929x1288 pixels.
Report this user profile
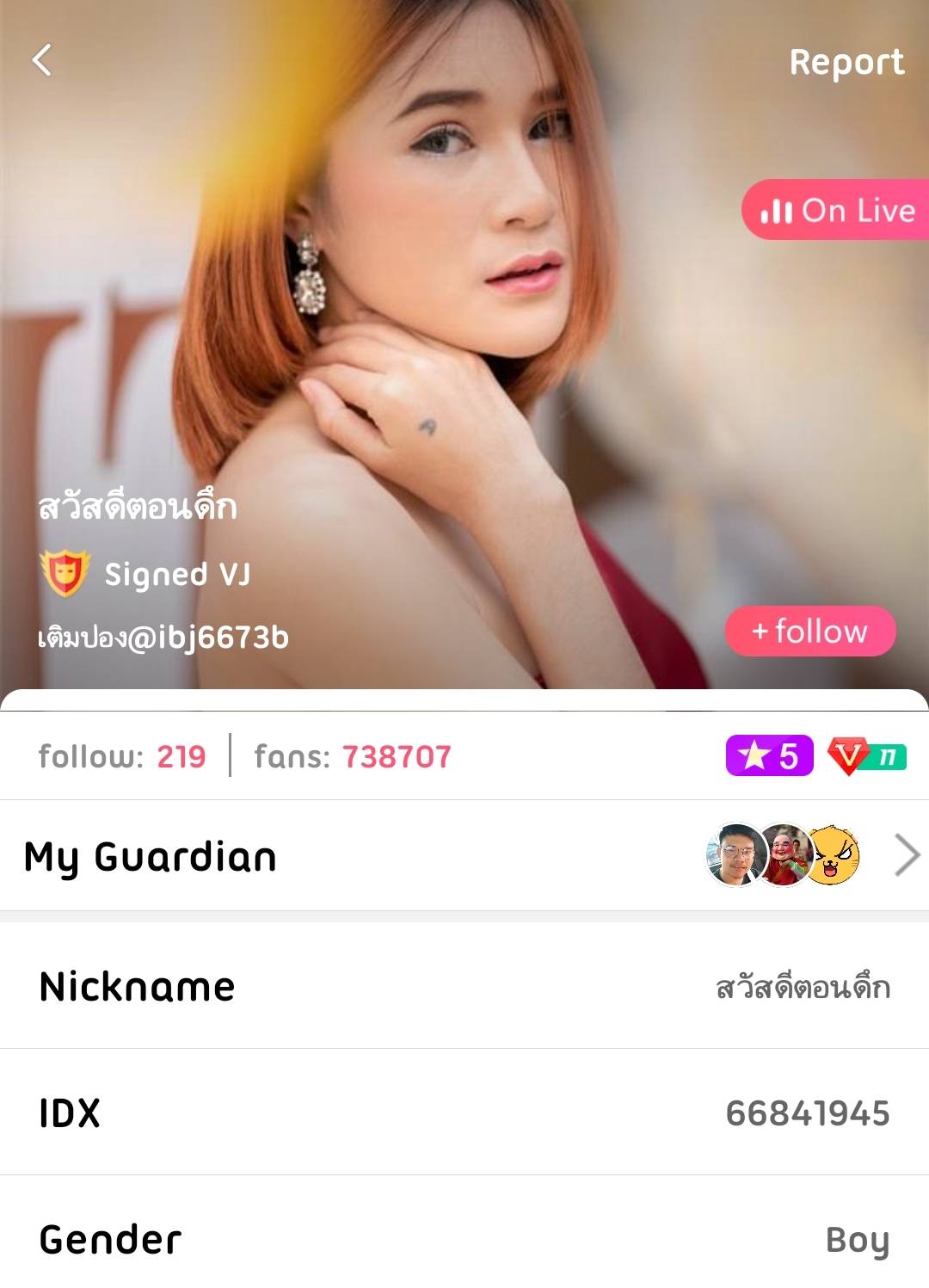[x=846, y=62]
